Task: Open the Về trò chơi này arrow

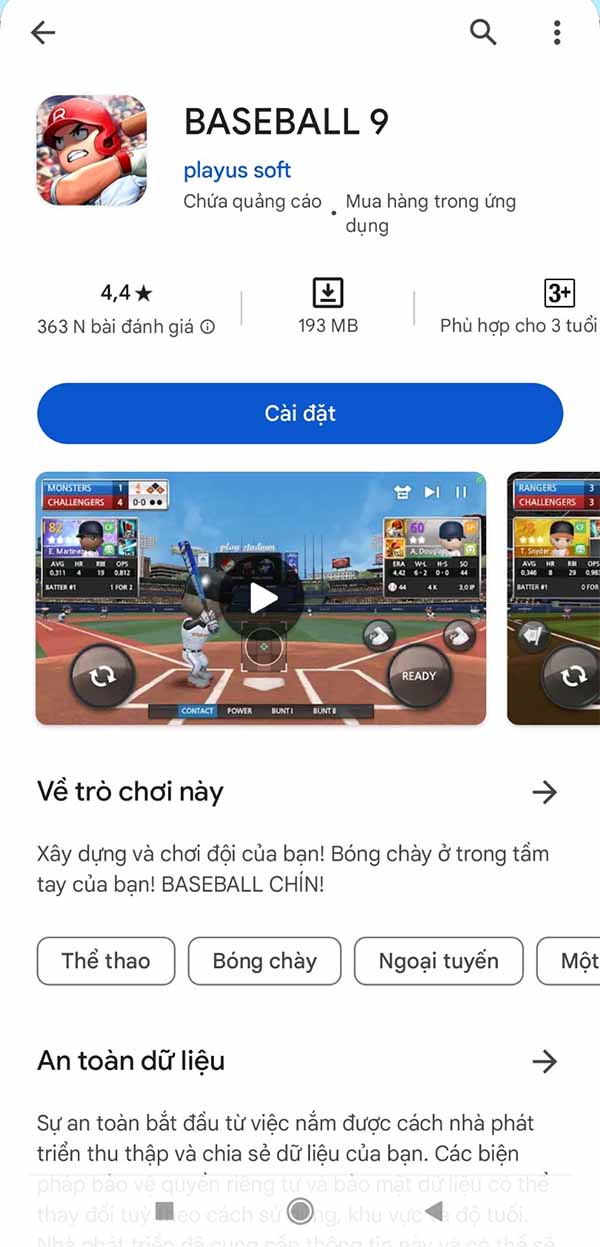Action: [544, 792]
